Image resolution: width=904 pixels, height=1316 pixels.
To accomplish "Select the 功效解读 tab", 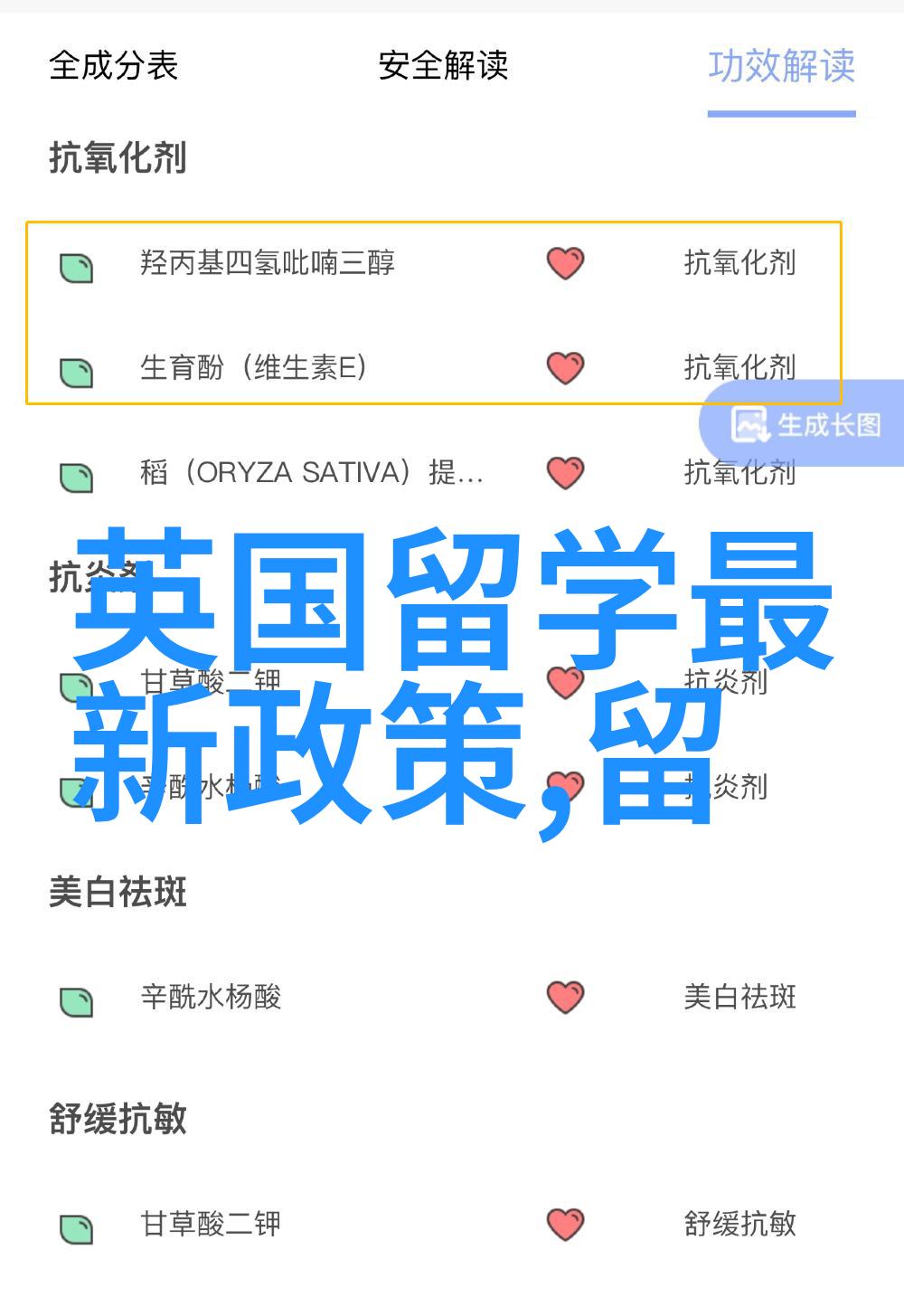I will 781,66.
